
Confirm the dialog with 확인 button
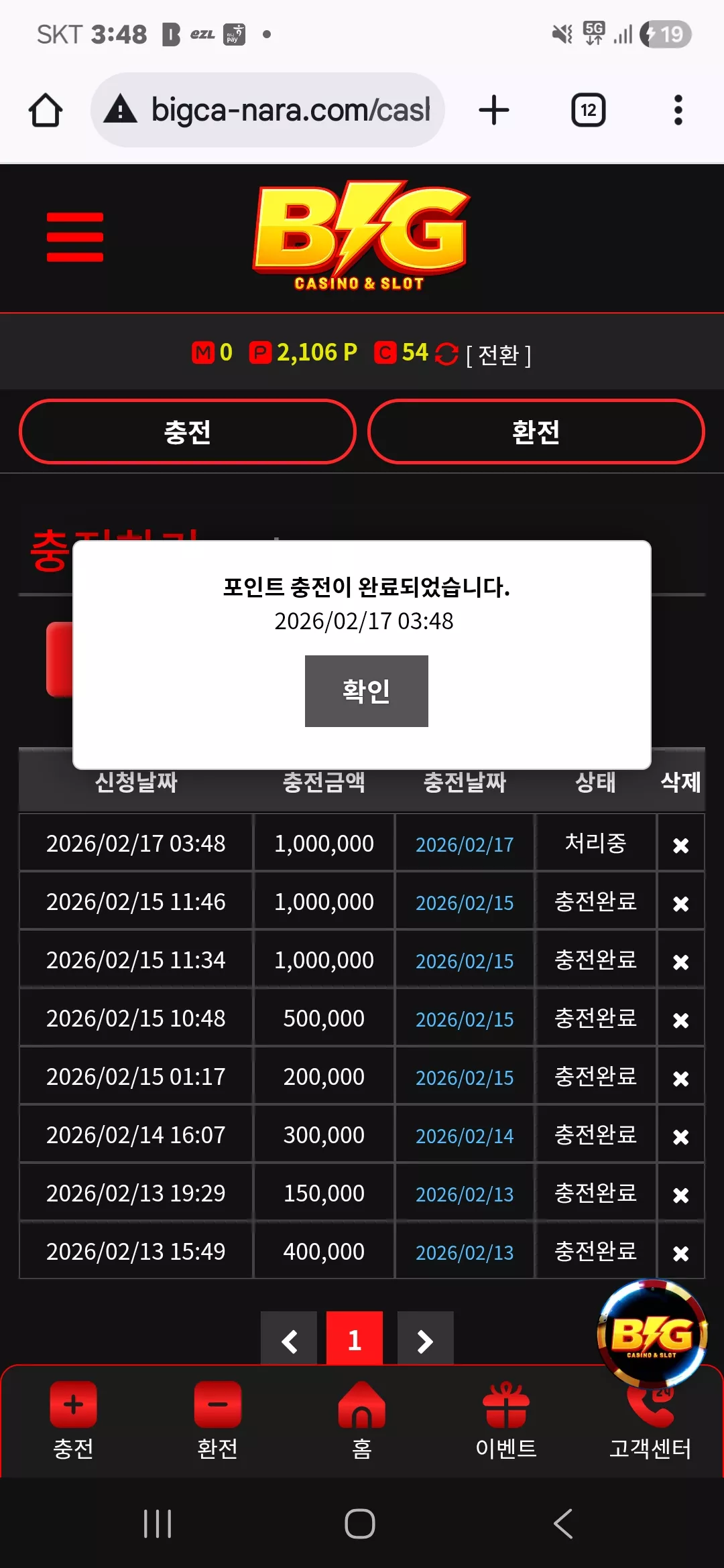tap(366, 691)
